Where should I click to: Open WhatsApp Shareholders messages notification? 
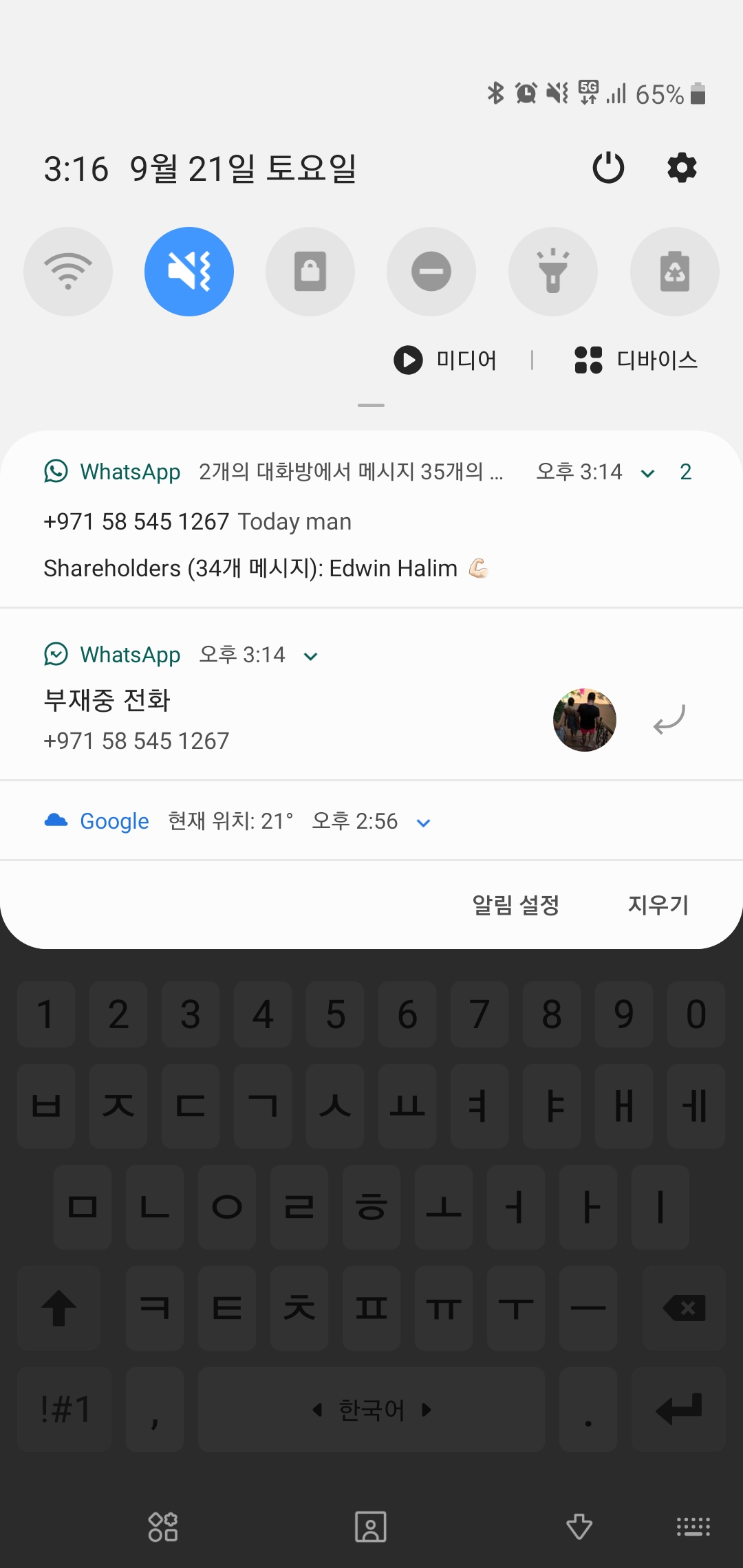tap(250, 569)
